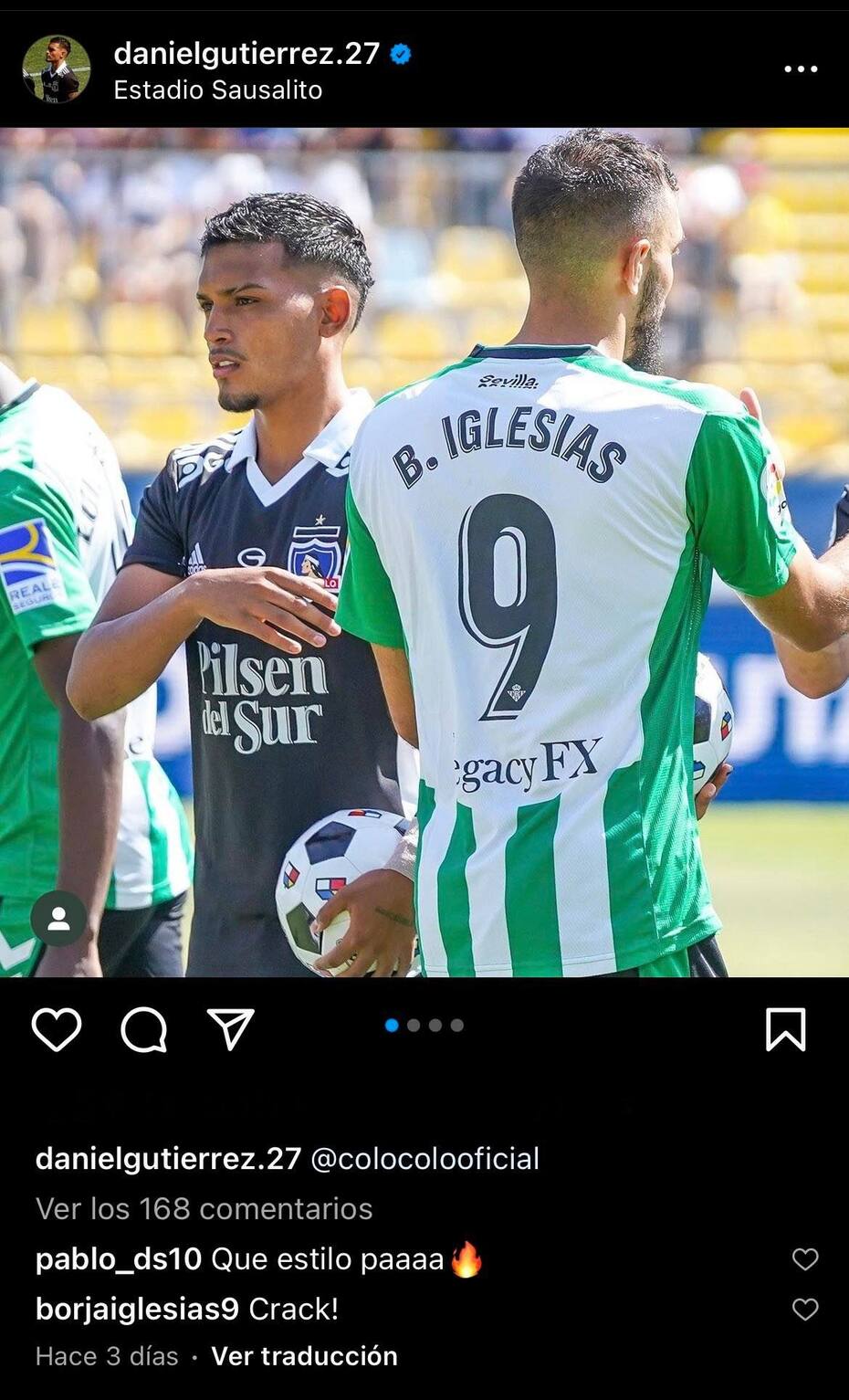The height and width of the screenshot is (1400, 849).
Task: Show tagged people on the photo
Action: [x=58, y=918]
